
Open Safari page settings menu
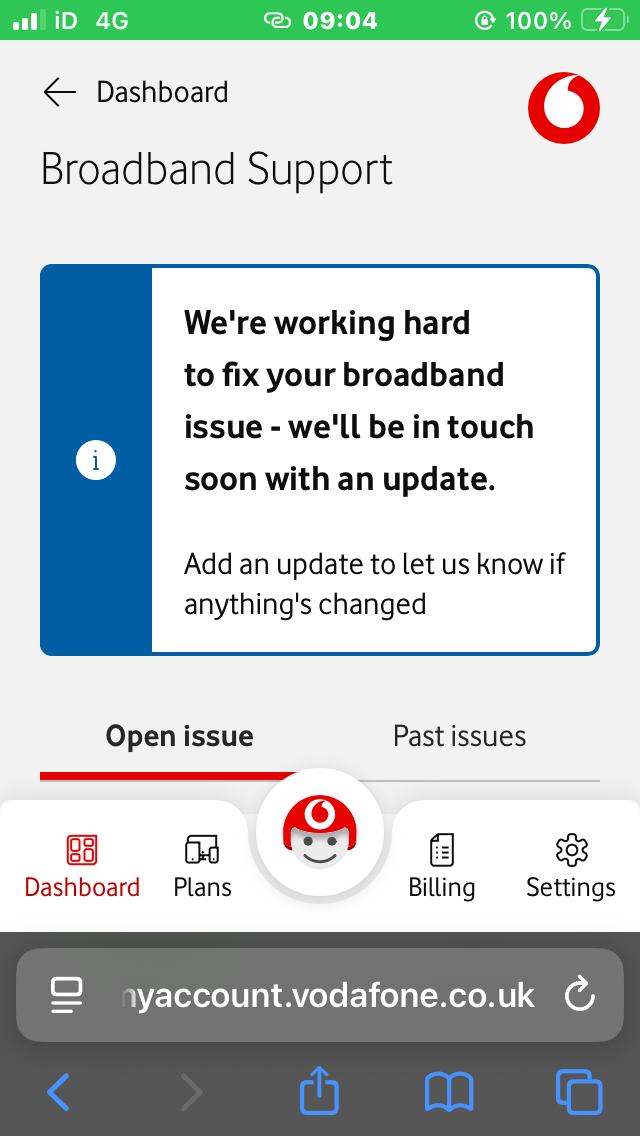67,995
